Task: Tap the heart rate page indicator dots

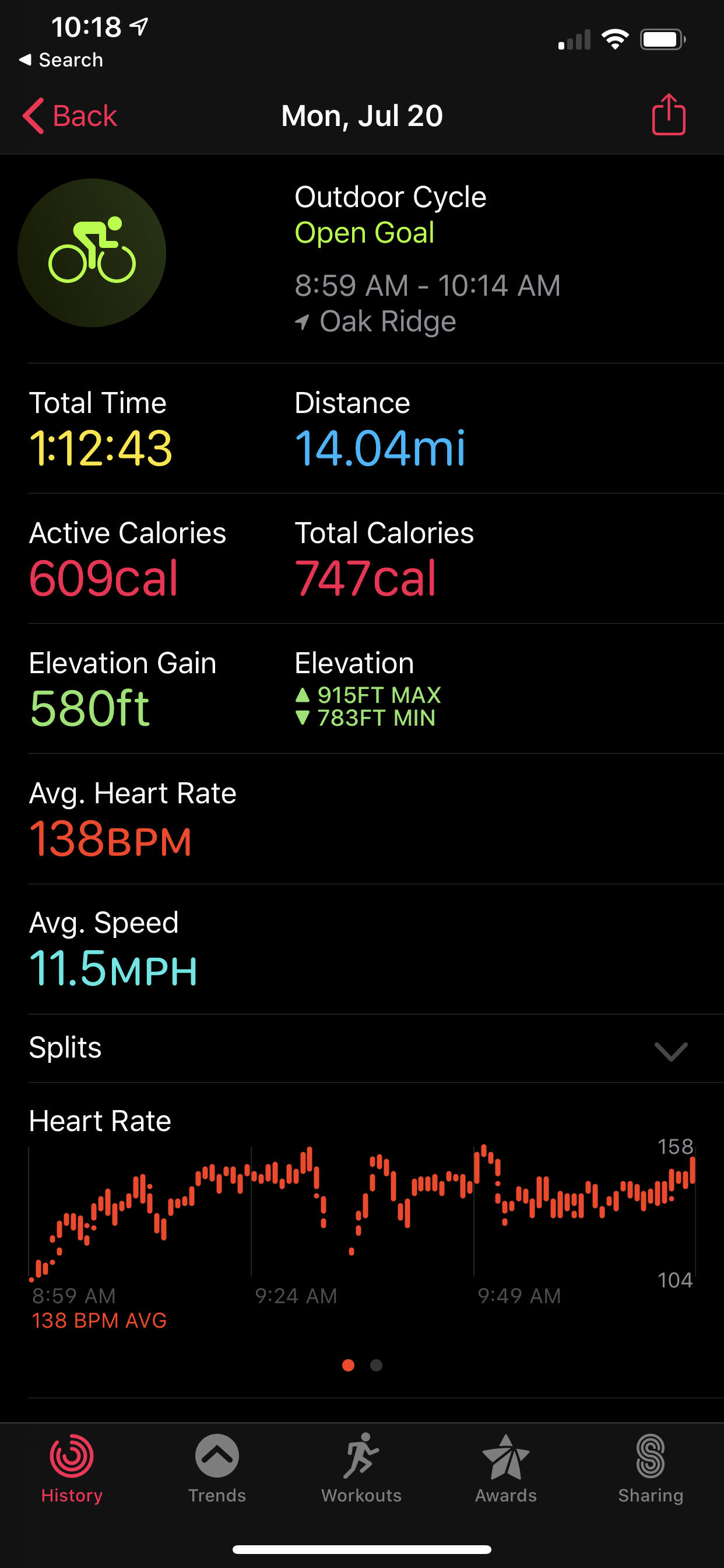Action: click(x=362, y=1366)
